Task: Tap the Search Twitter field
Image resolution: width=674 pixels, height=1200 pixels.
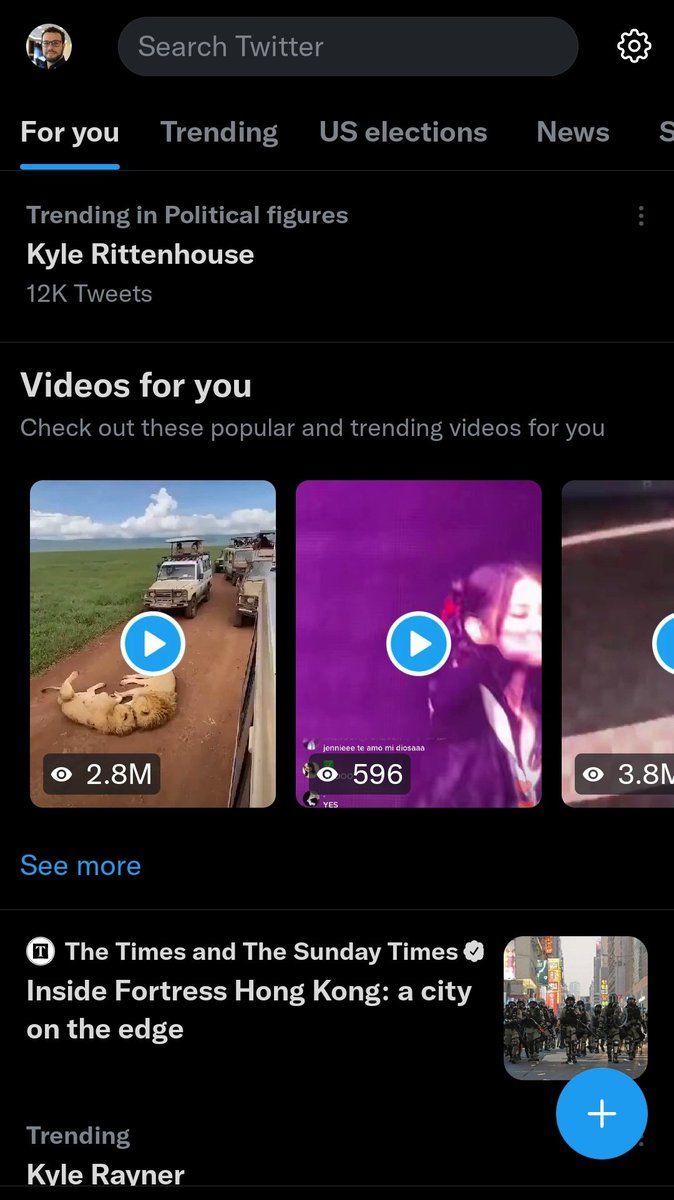Action: (x=347, y=46)
